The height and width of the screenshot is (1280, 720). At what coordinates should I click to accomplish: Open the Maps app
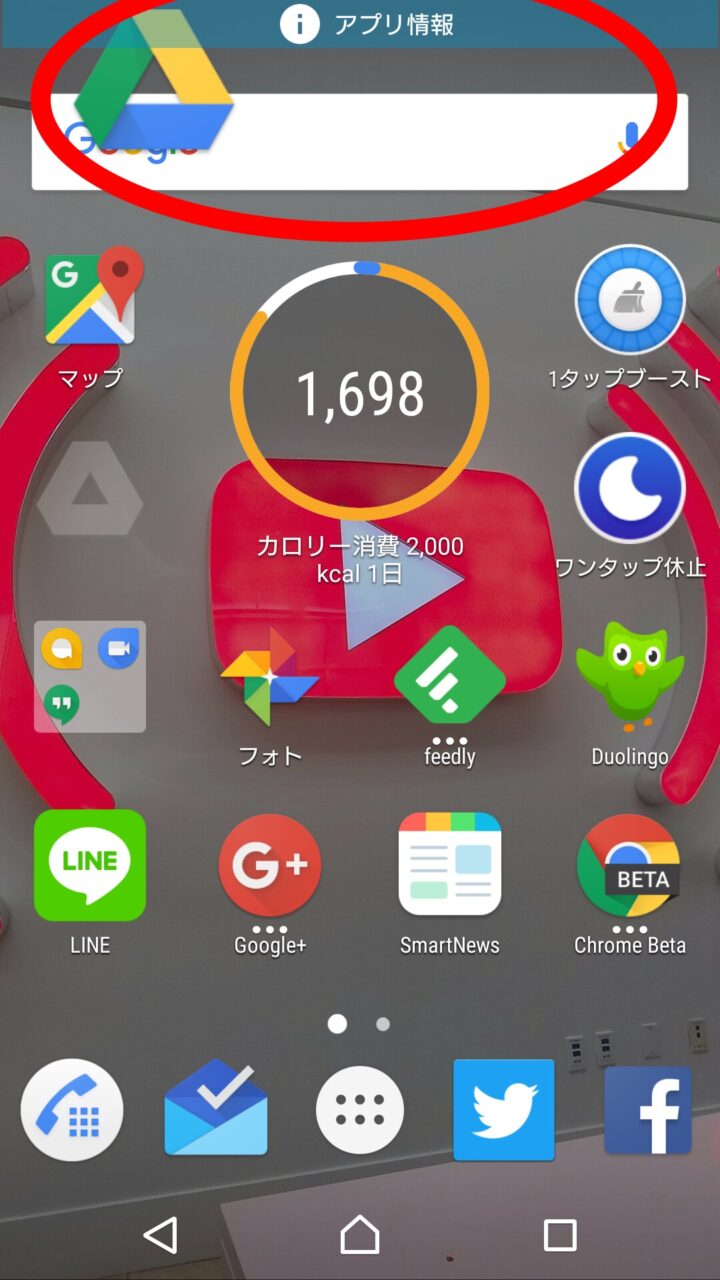click(90, 298)
